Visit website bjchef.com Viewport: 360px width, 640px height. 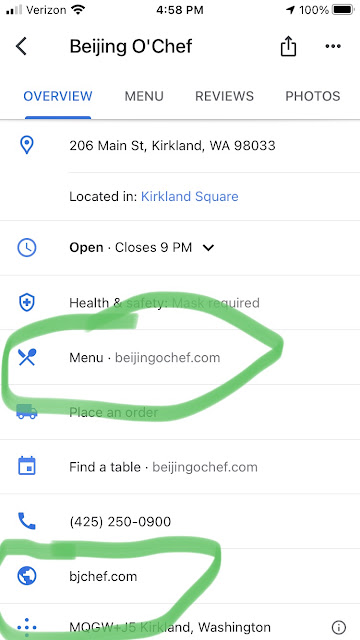180,576
